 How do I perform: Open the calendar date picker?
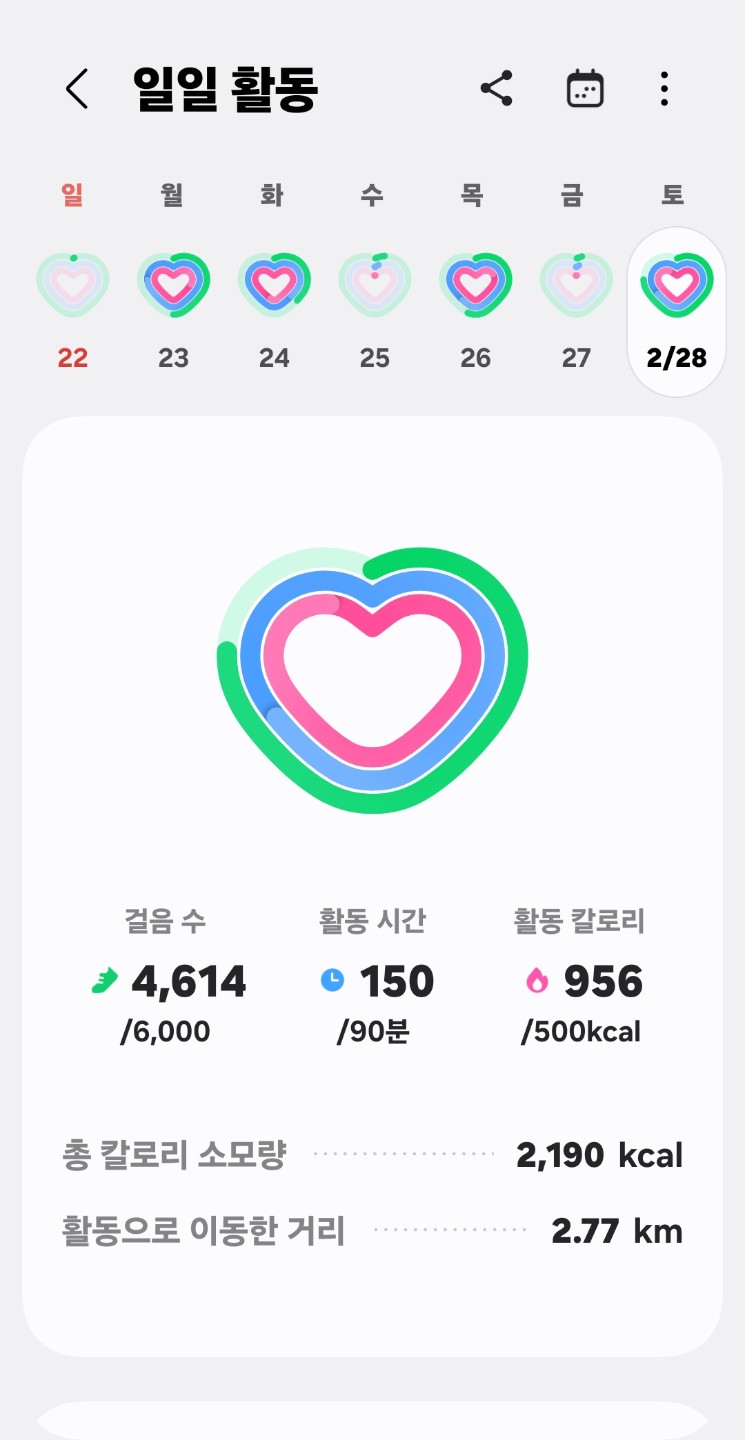[585, 89]
